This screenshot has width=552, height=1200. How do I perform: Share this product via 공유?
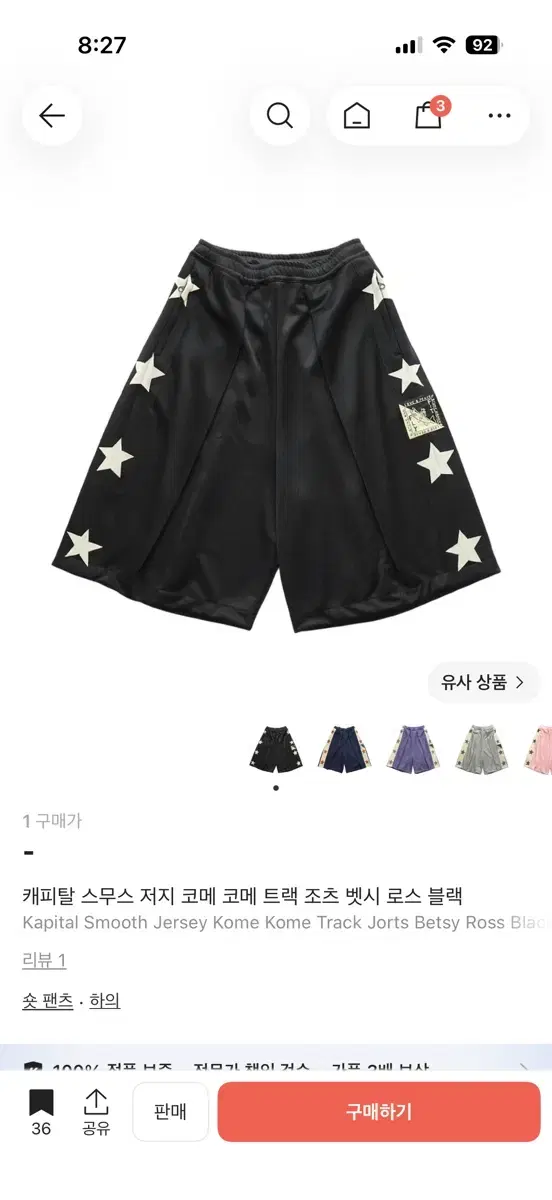coord(95,1113)
